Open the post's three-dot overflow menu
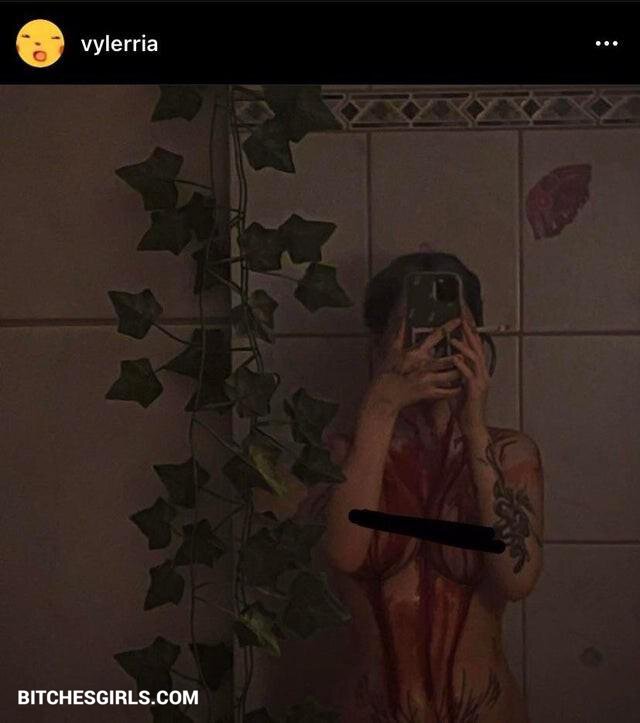Image resolution: width=640 pixels, height=723 pixels. tap(606, 44)
